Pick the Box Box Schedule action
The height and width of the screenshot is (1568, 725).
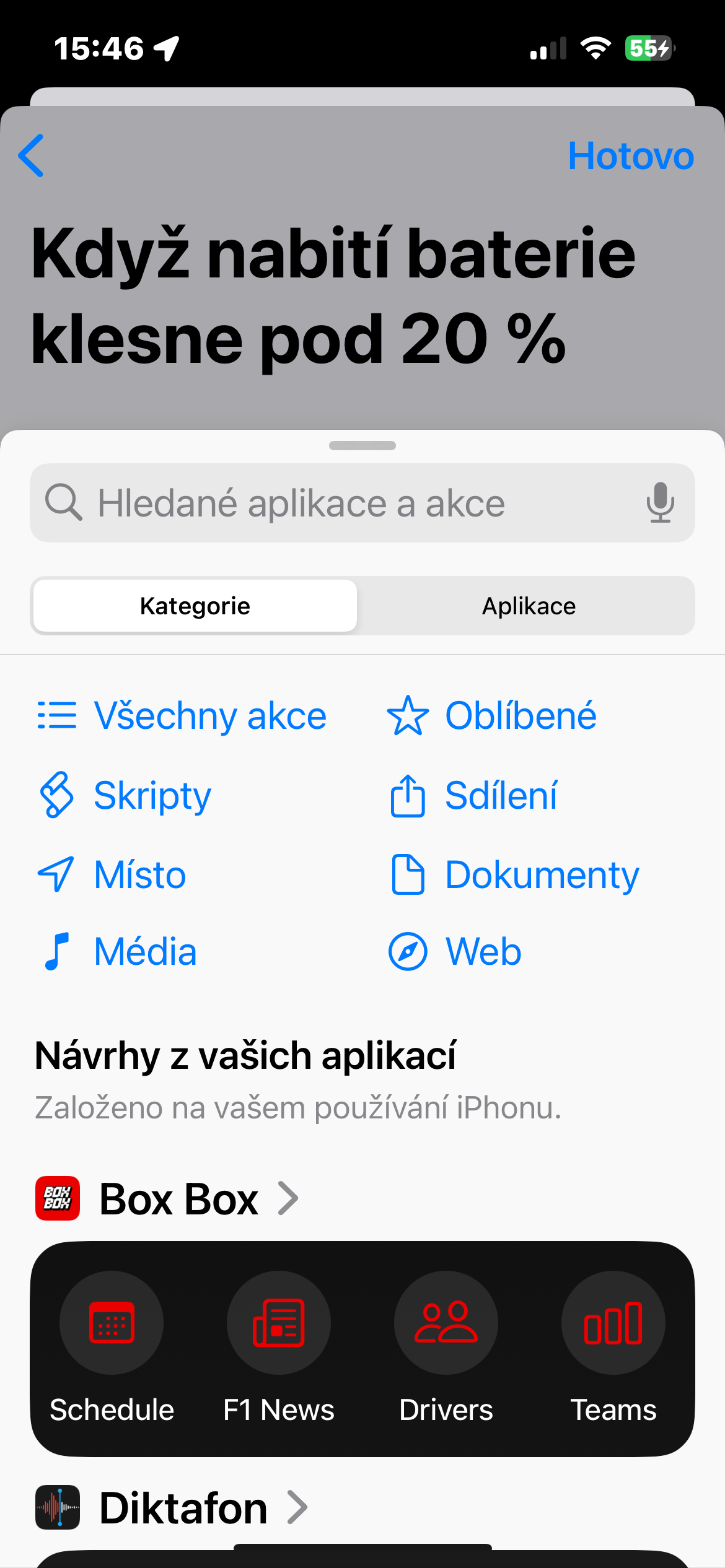pos(112,1348)
